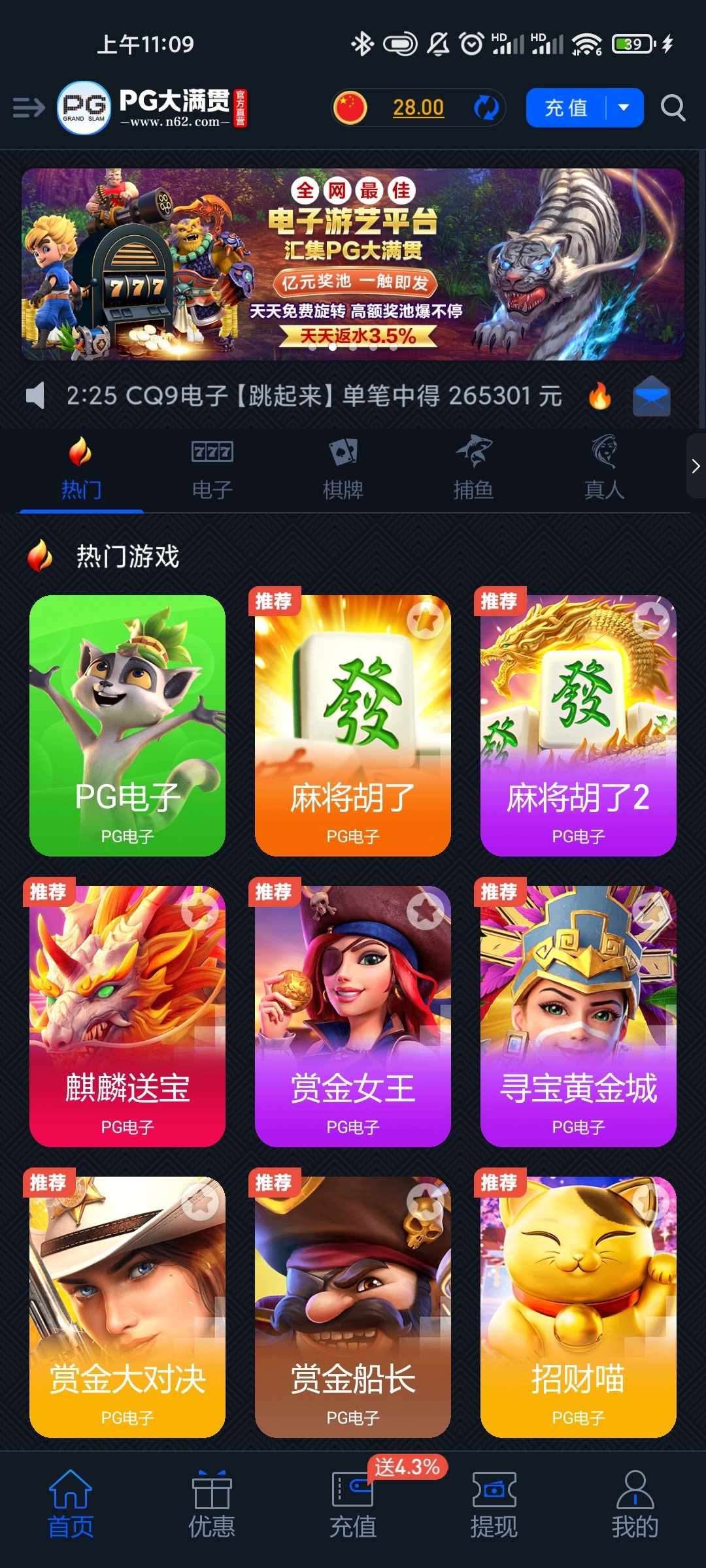Expand more categories with the right chevron
Viewport: 706px width, 1568px height.
pyautogui.click(x=696, y=466)
